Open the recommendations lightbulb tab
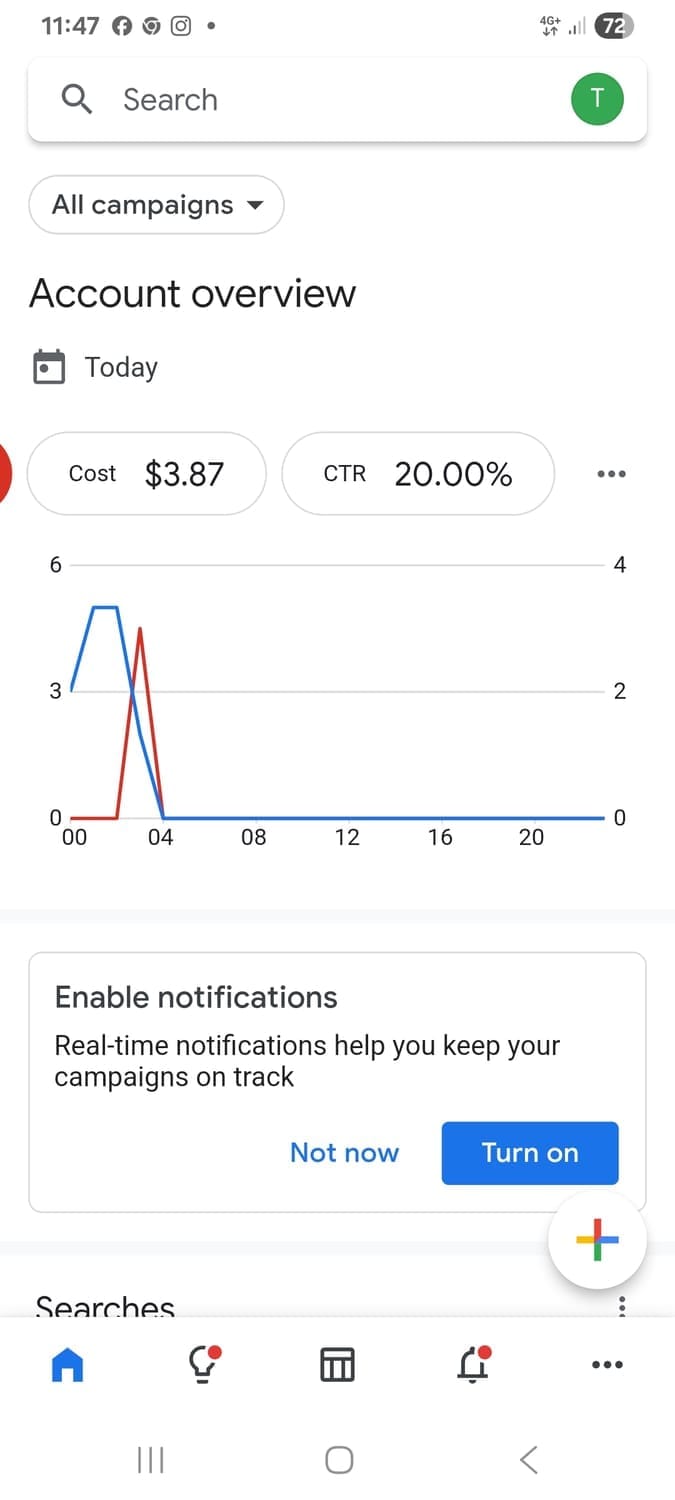675x1500 pixels. (204, 1363)
